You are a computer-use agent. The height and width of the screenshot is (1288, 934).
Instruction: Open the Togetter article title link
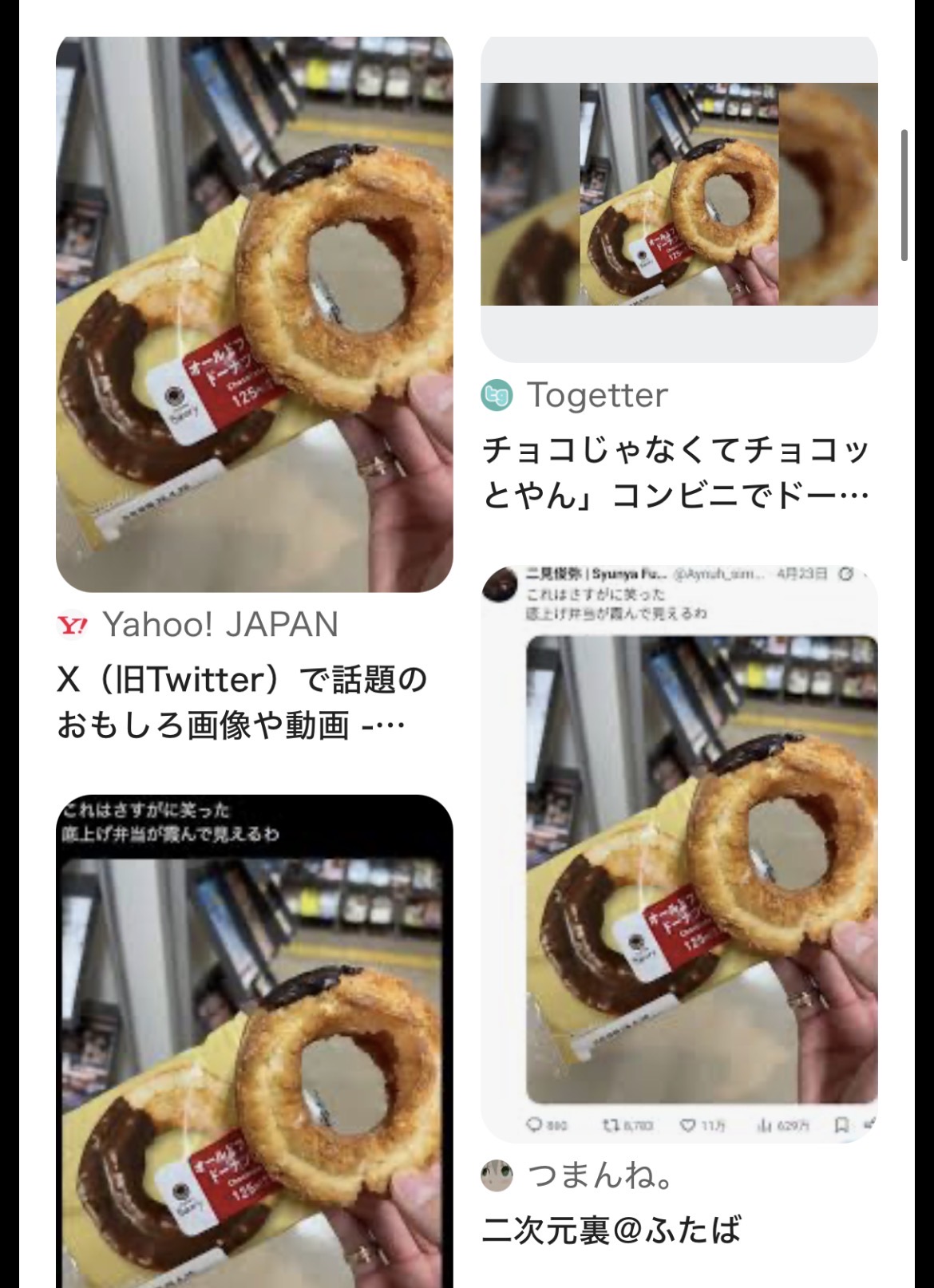pos(675,472)
